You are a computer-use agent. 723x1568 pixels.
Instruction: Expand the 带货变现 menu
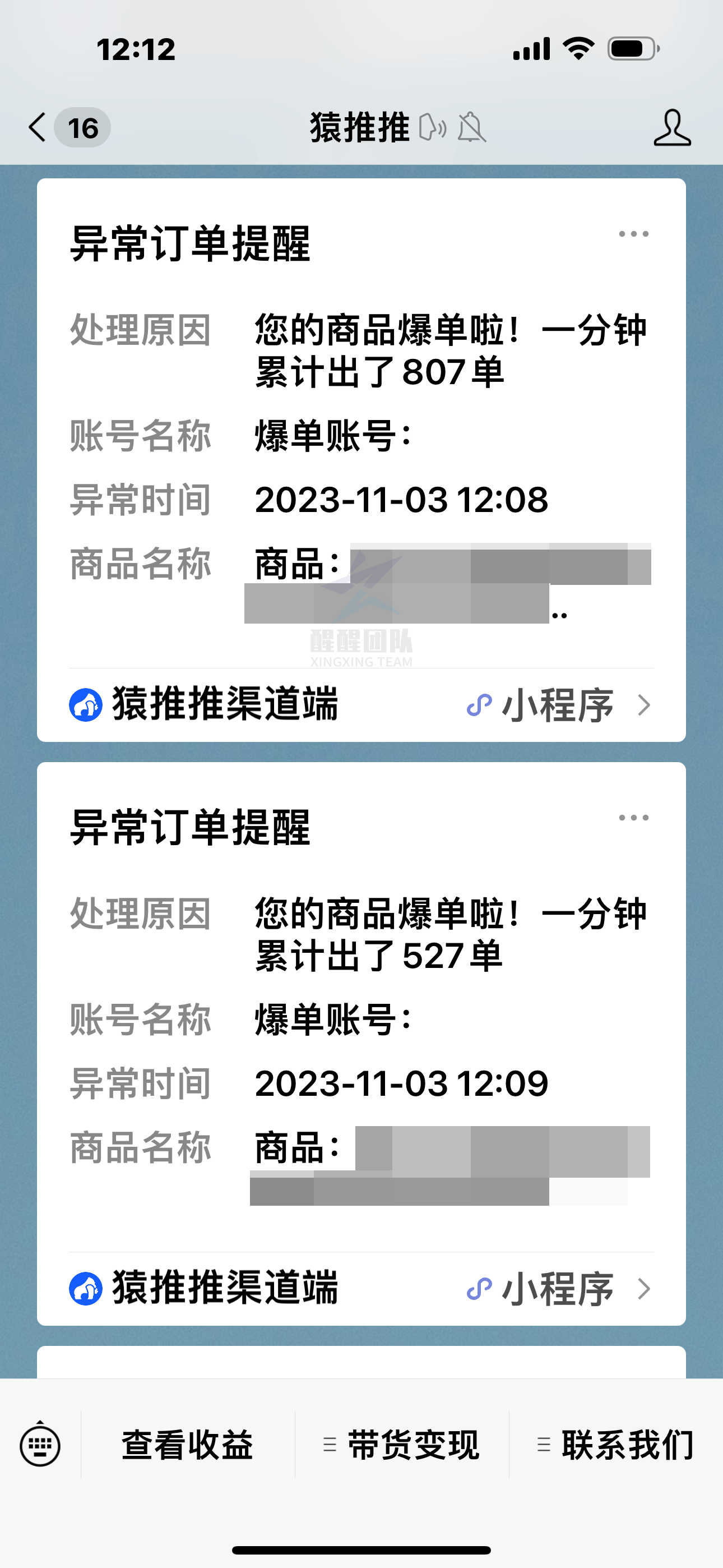tap(402, 1445)
